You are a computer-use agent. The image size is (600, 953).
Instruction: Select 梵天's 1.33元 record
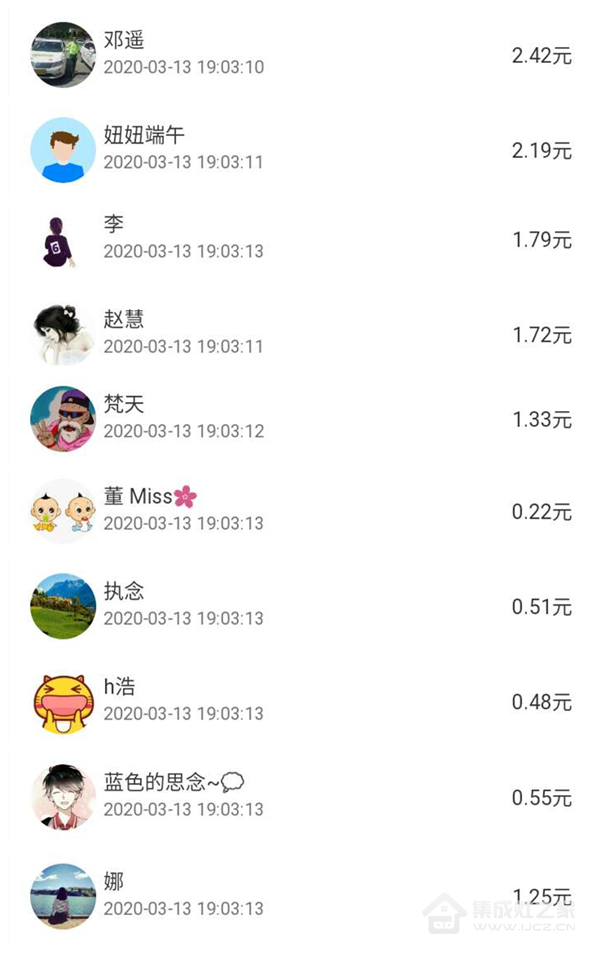pos(300,418)
